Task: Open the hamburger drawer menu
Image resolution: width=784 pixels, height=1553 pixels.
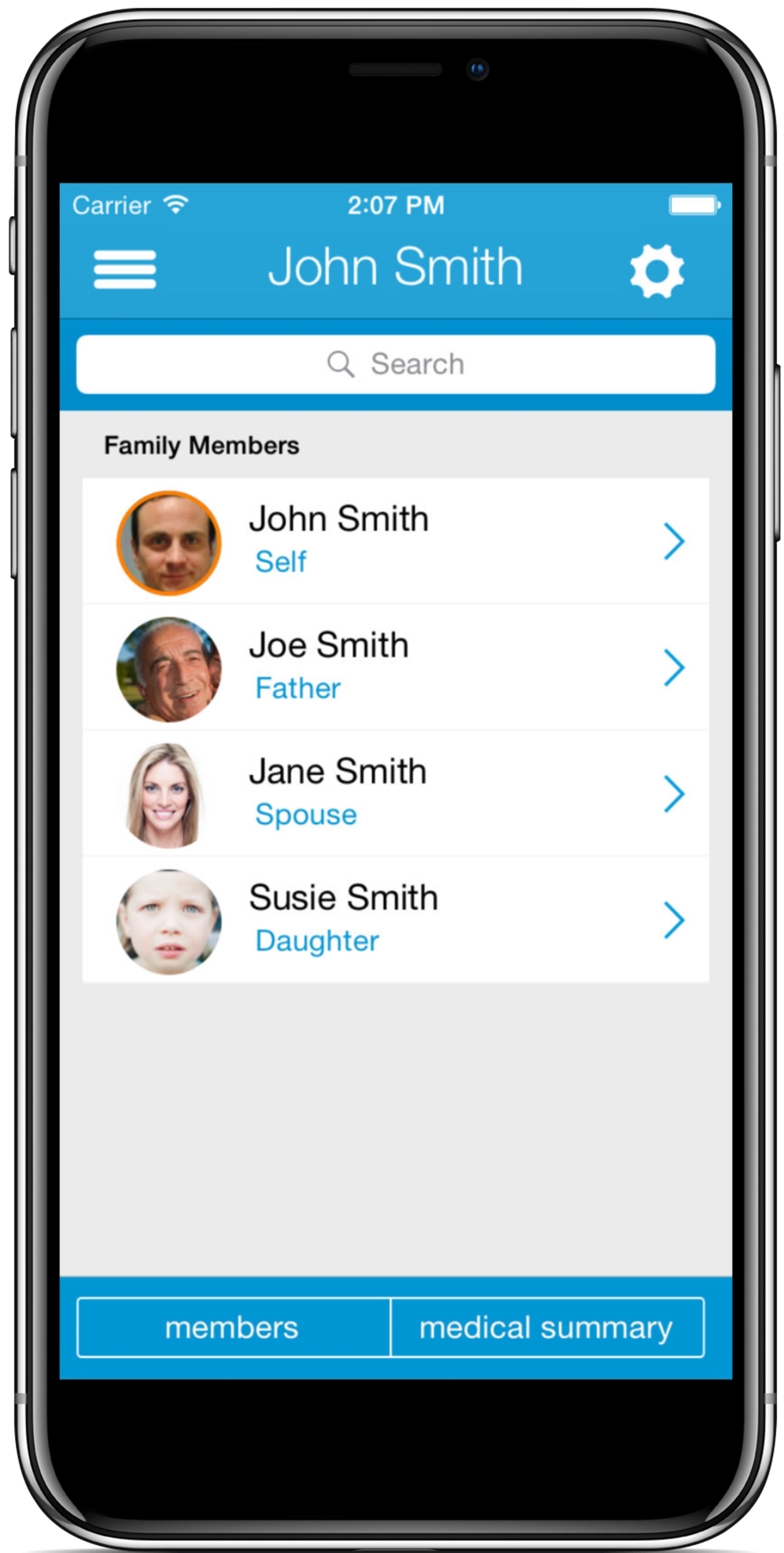Action: pyautogui.click(x=125, y=269)
